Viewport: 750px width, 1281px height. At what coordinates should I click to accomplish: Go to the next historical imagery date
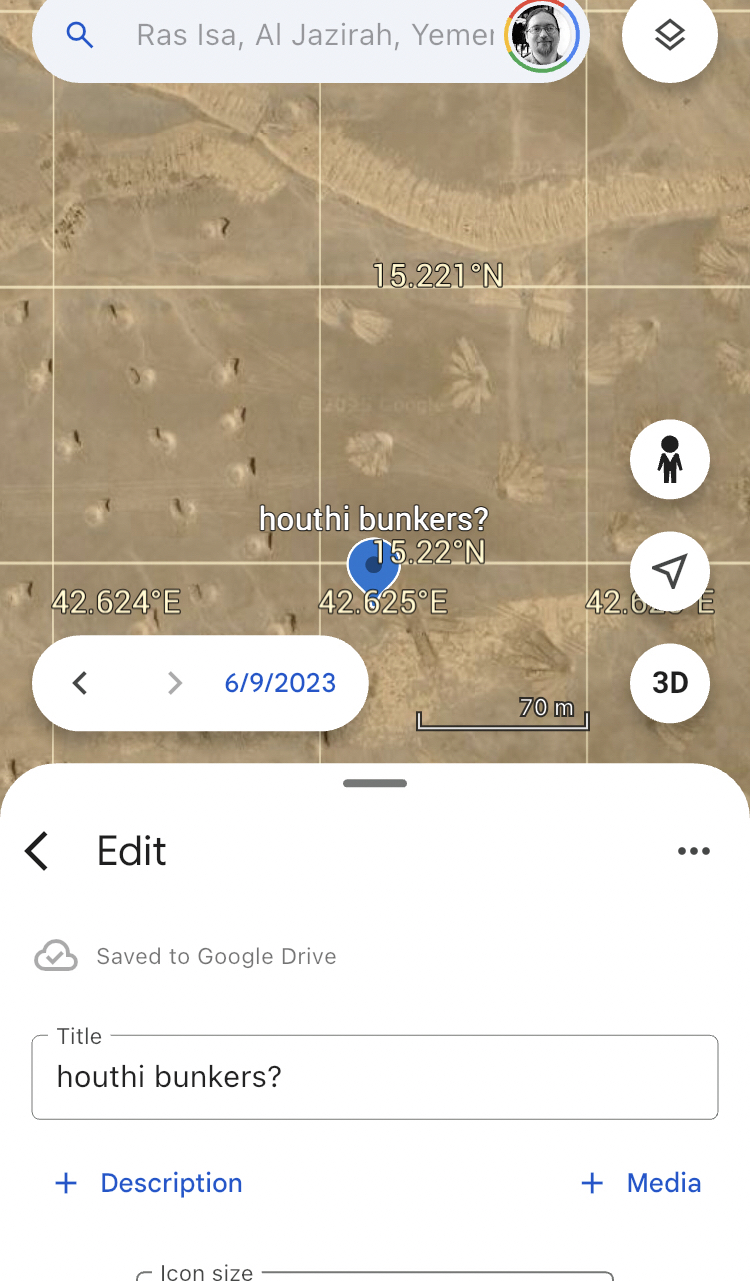click(175, 683)
